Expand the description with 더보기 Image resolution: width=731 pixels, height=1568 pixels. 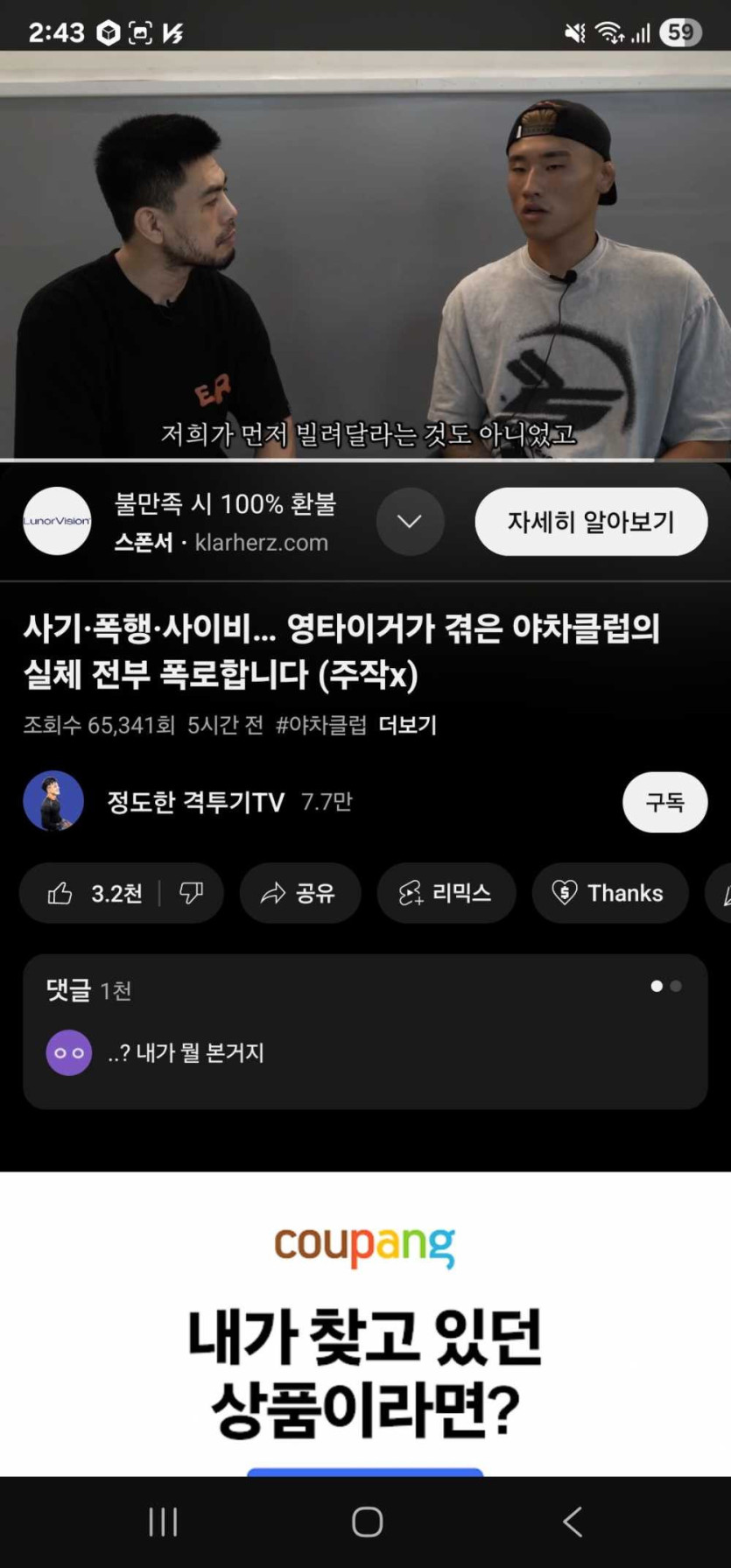(408, 725)
